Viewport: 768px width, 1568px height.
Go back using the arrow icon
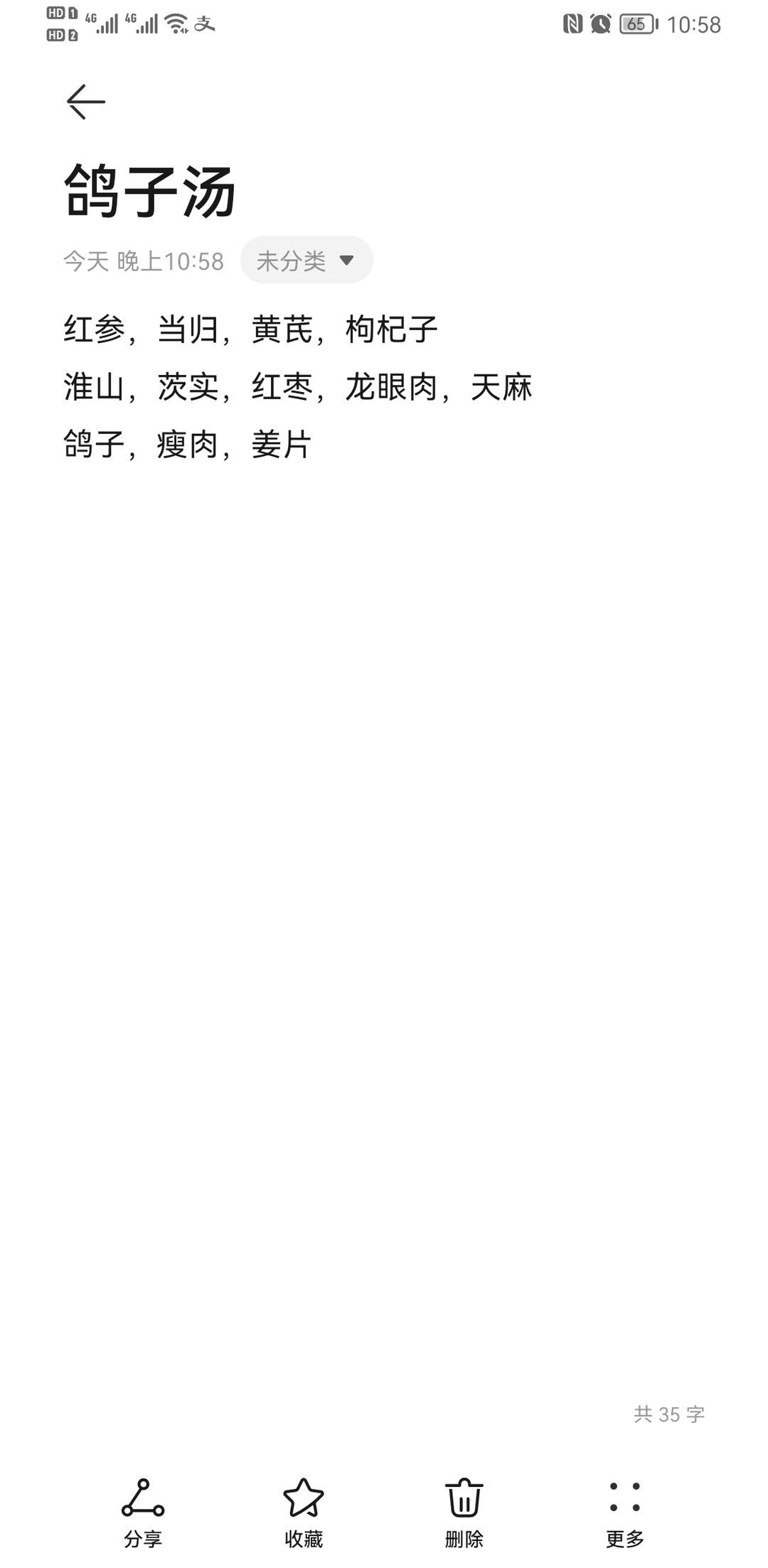click(86, 102)
